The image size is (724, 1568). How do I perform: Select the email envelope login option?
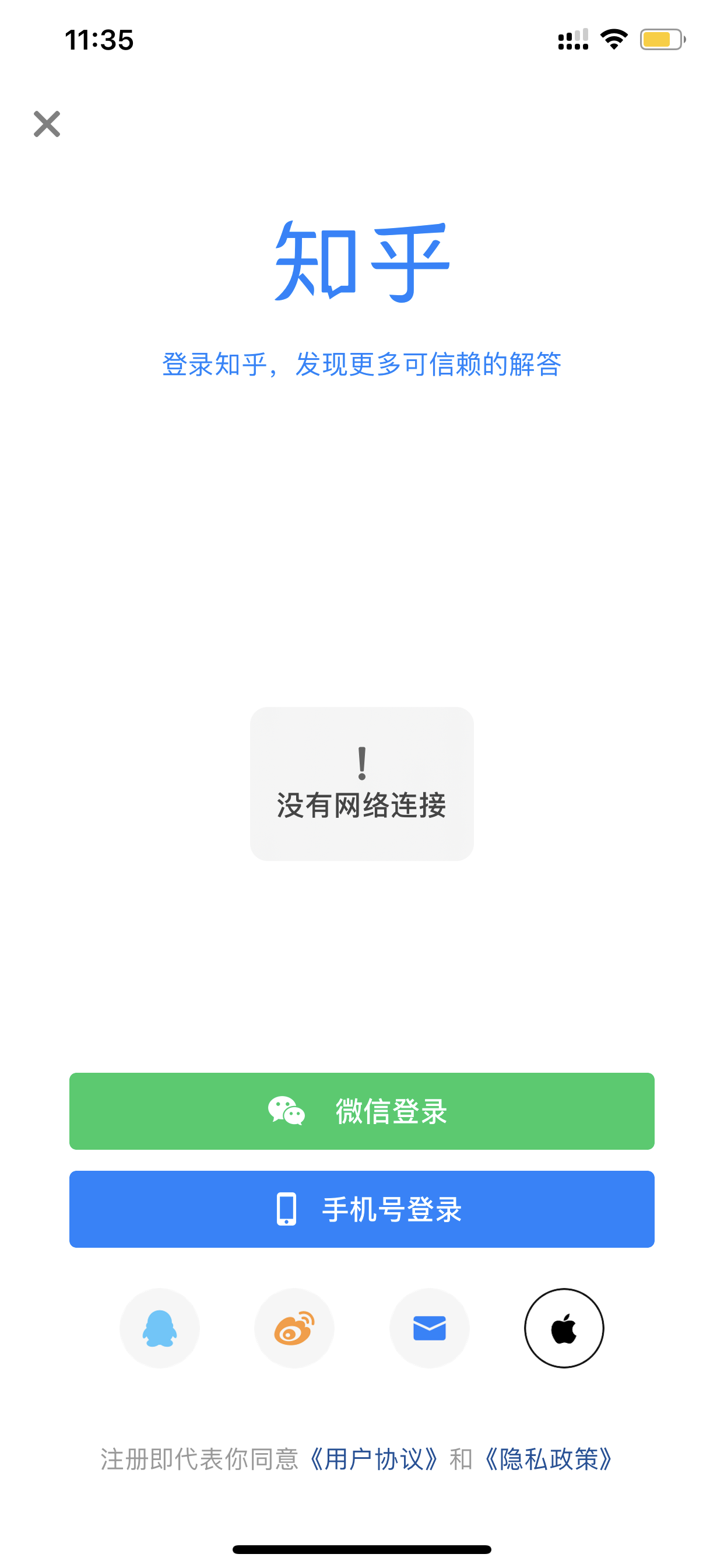429,1328
